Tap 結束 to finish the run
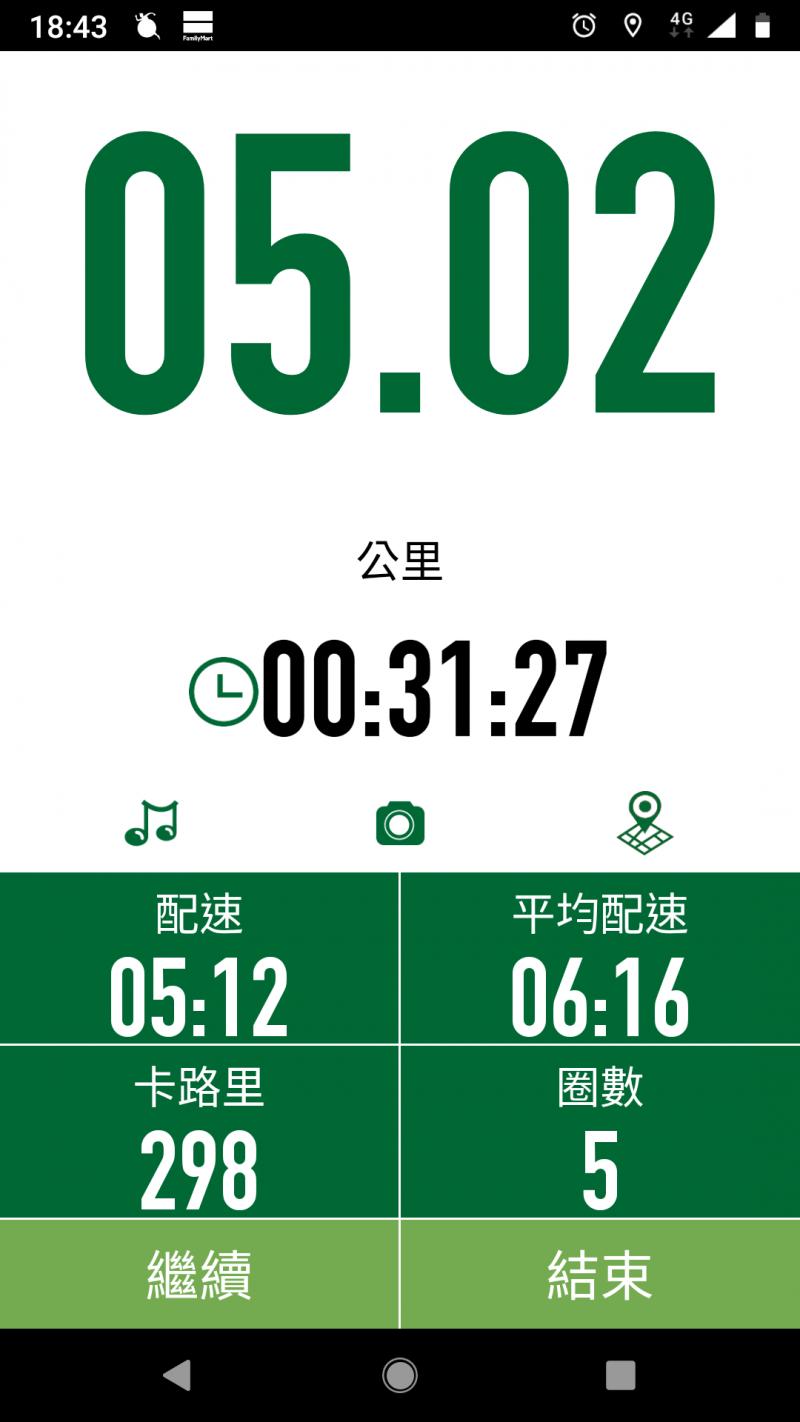 click(x=600, y=1274)
